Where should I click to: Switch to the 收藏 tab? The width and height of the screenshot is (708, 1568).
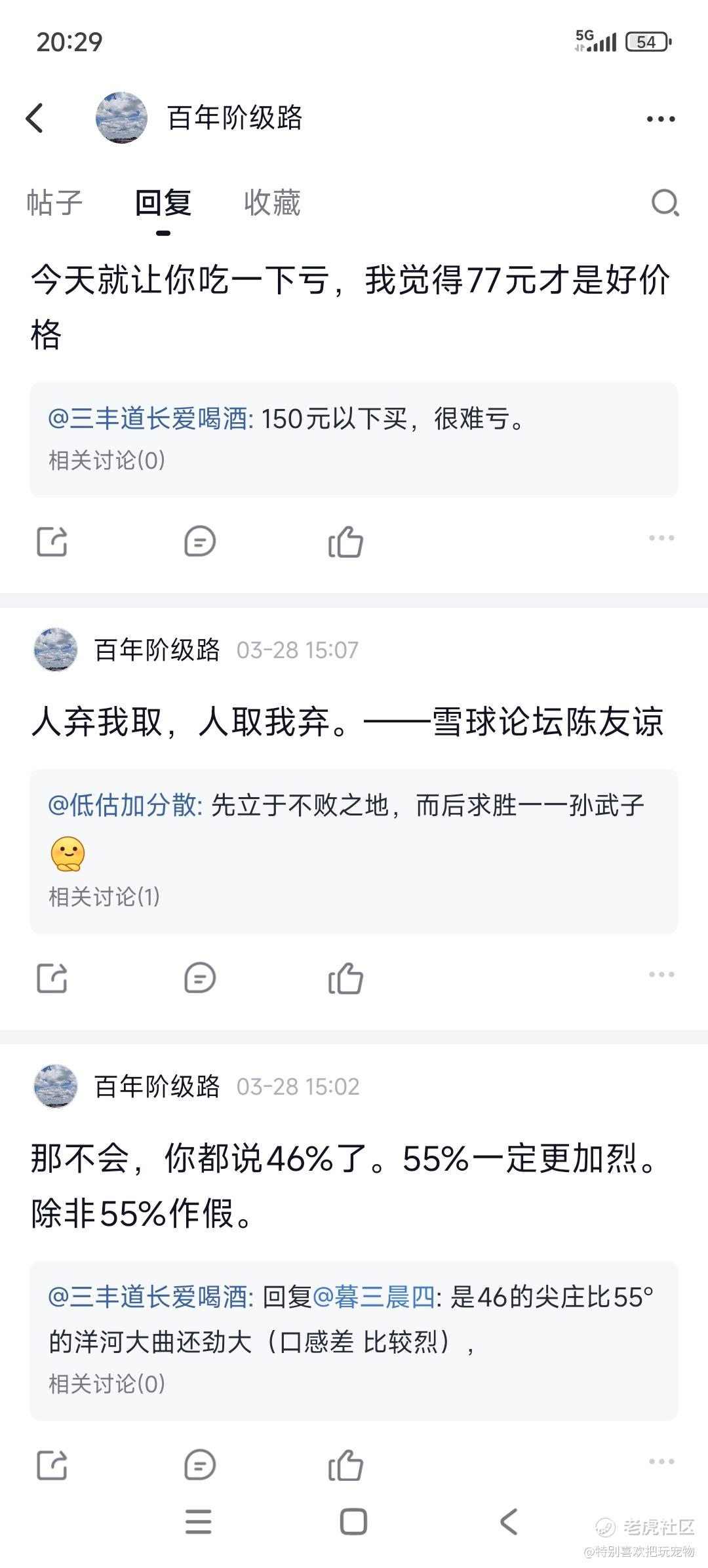pyautogui.click(x=272, y=203)
